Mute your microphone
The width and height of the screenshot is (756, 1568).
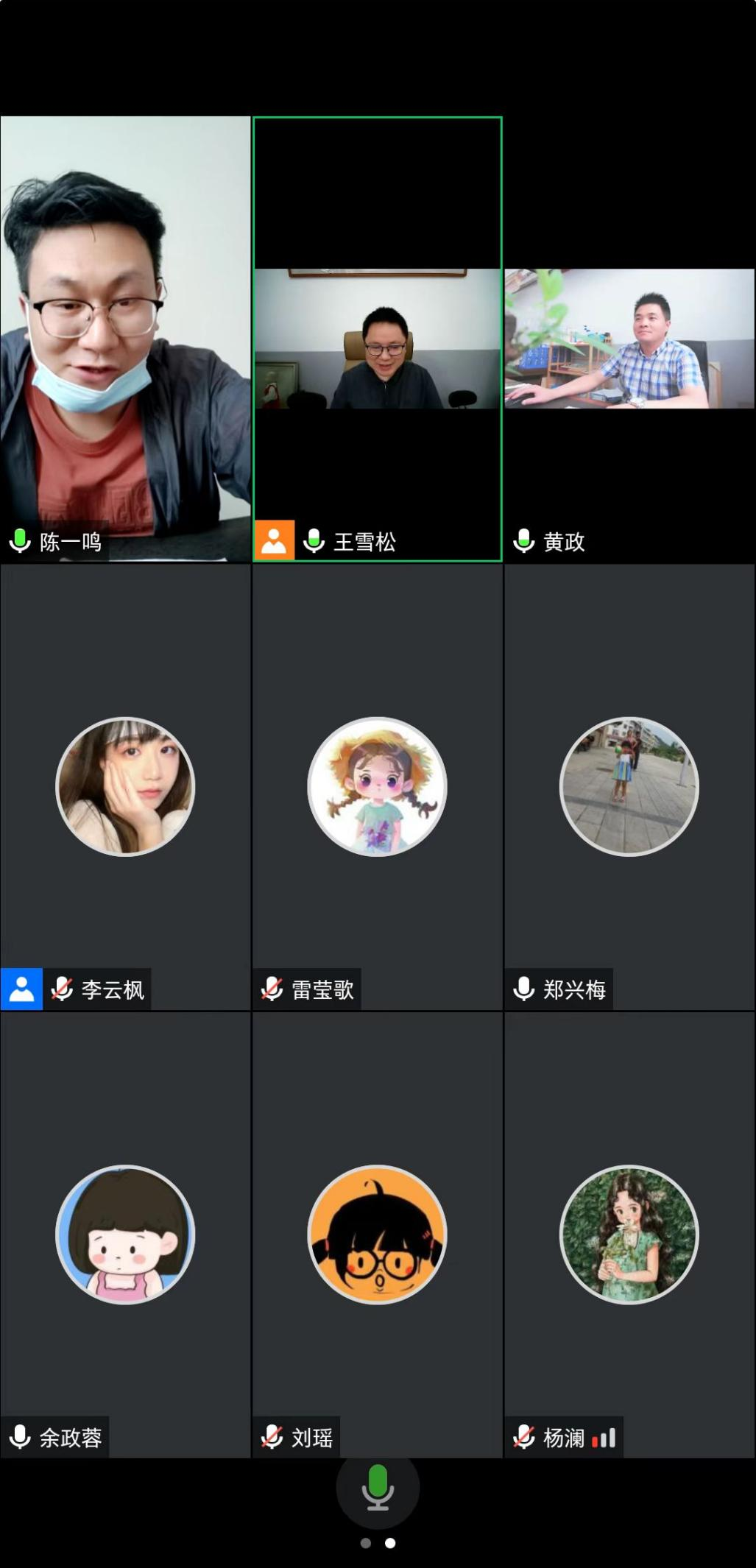378,1486
